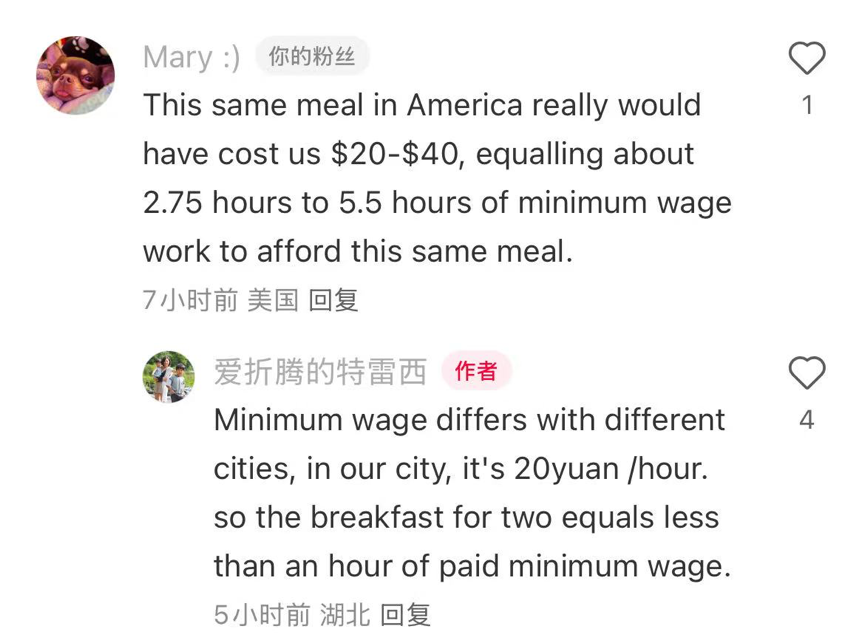Open the username 爱折腾的特雷西
The image size is (864, 633).
click(x=320, y=372)
